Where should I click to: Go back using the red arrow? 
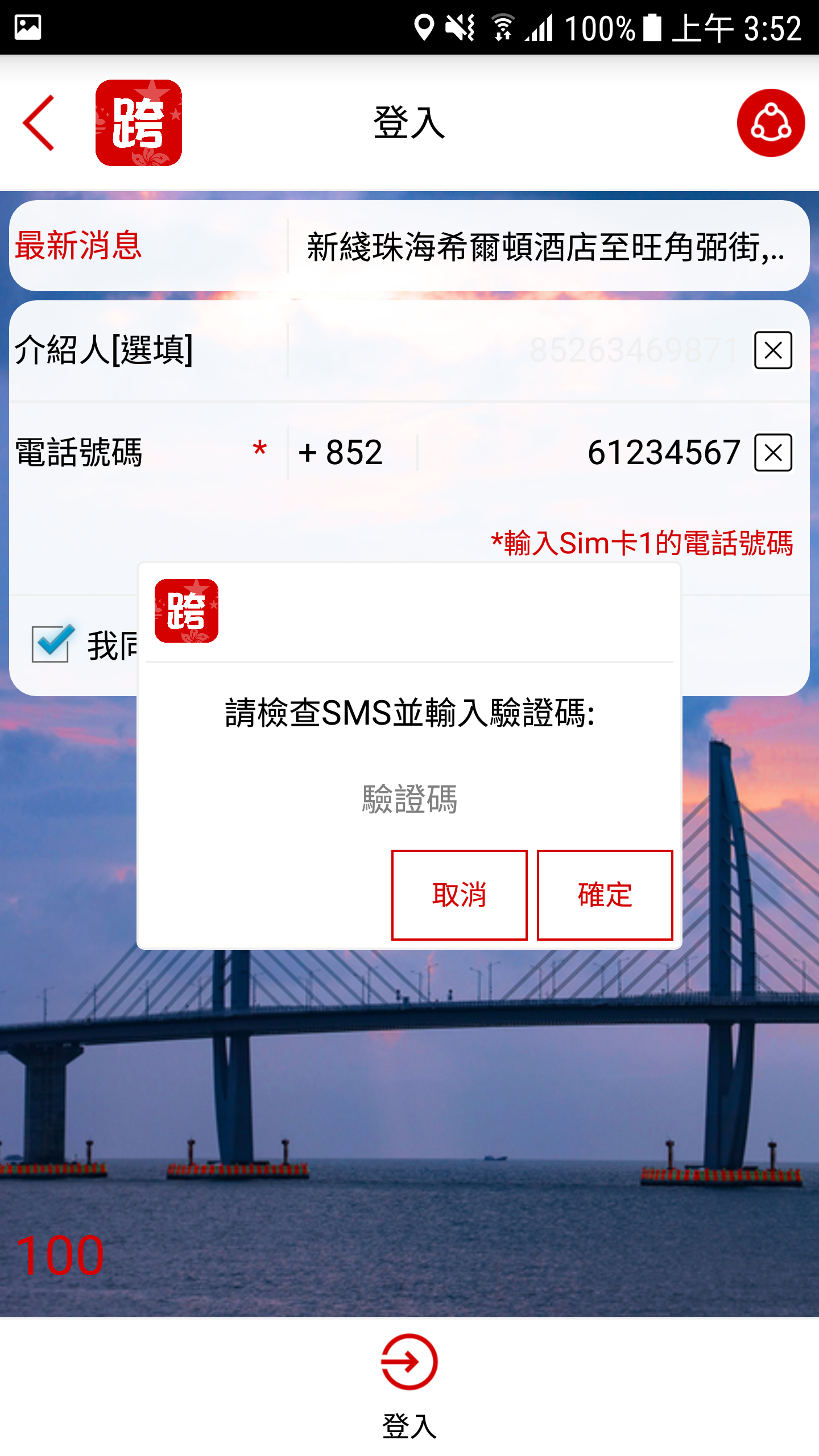tap(39, 123)
